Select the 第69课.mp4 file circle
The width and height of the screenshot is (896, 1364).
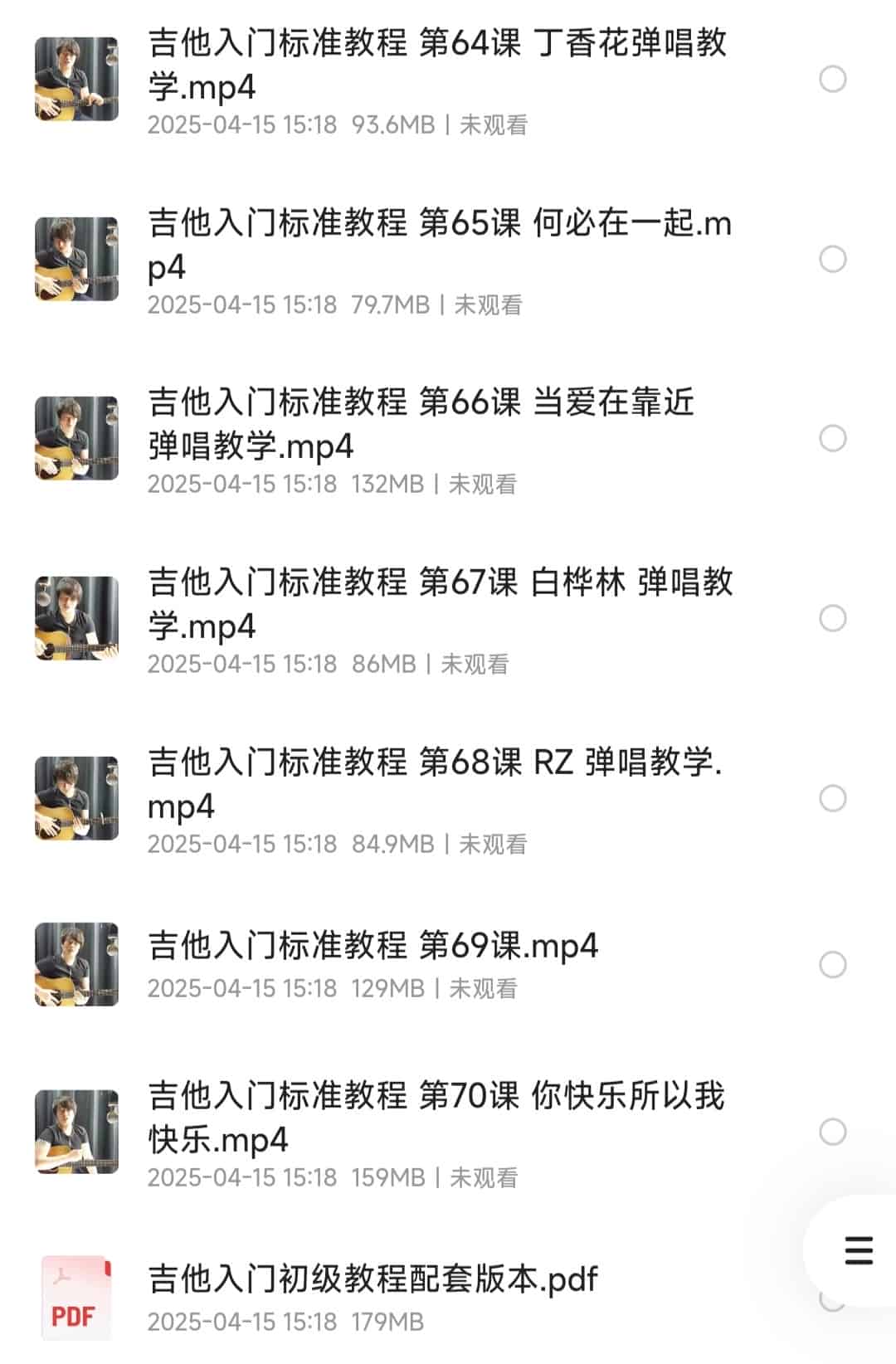coord(832,964)
